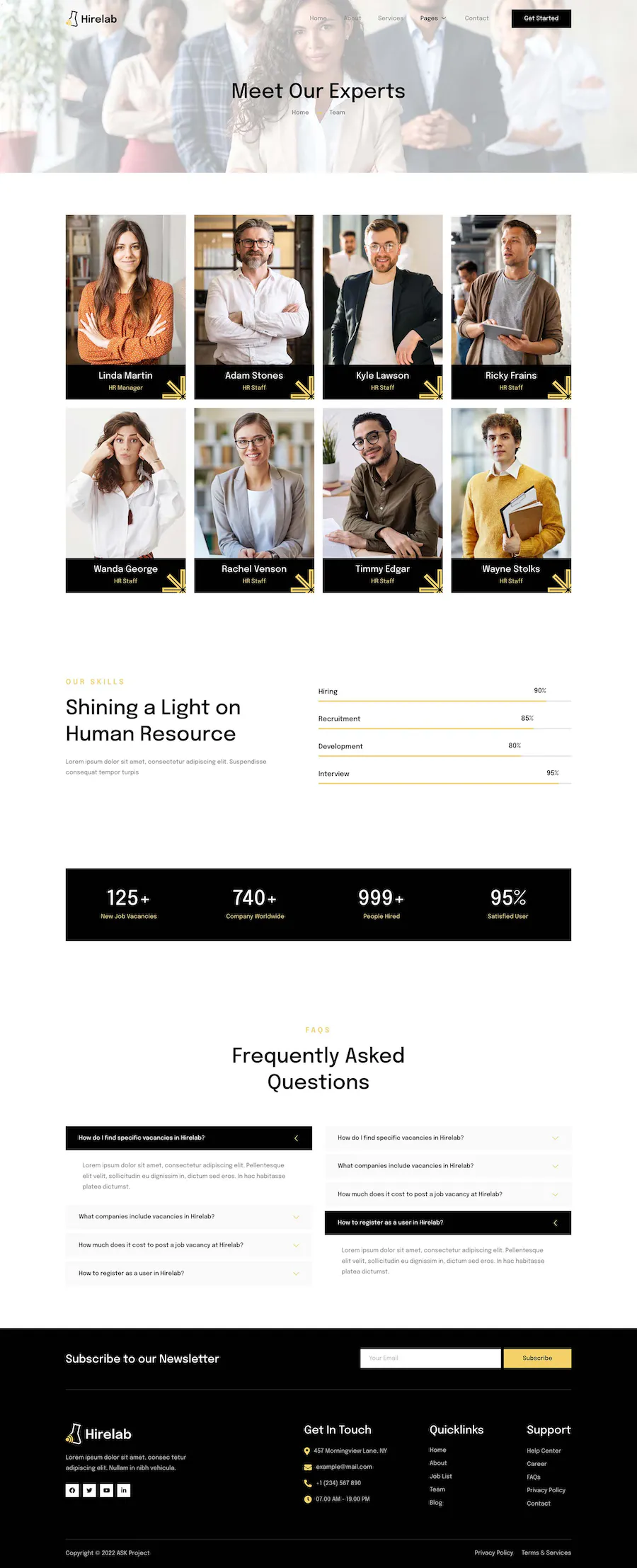This screenshot has width=637, height=1568.
Task: Open Terms & Services in the footer bar
Action: pyautogui.click(x=546, y=1552)
